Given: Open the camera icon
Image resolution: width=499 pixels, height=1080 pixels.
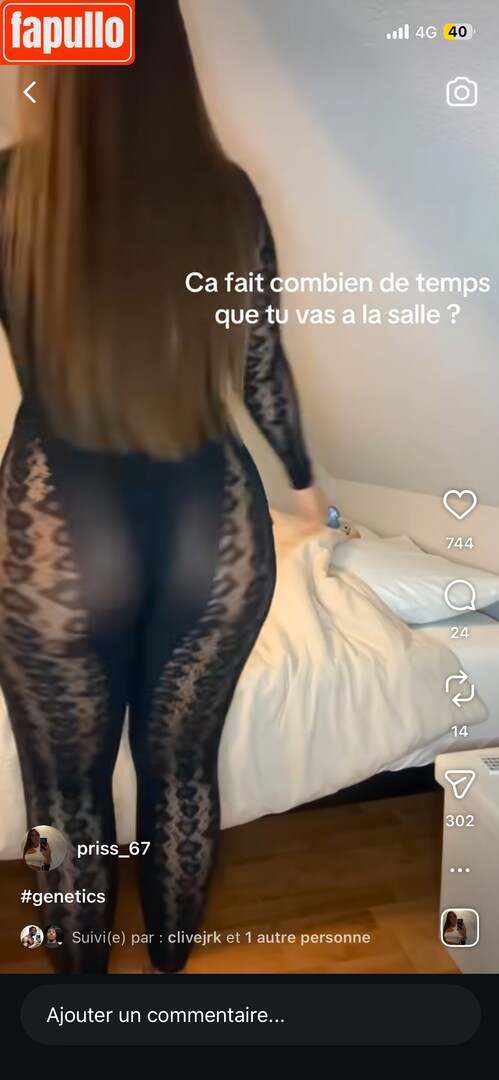Looking at the screenshot, I should tap(461, 92).
